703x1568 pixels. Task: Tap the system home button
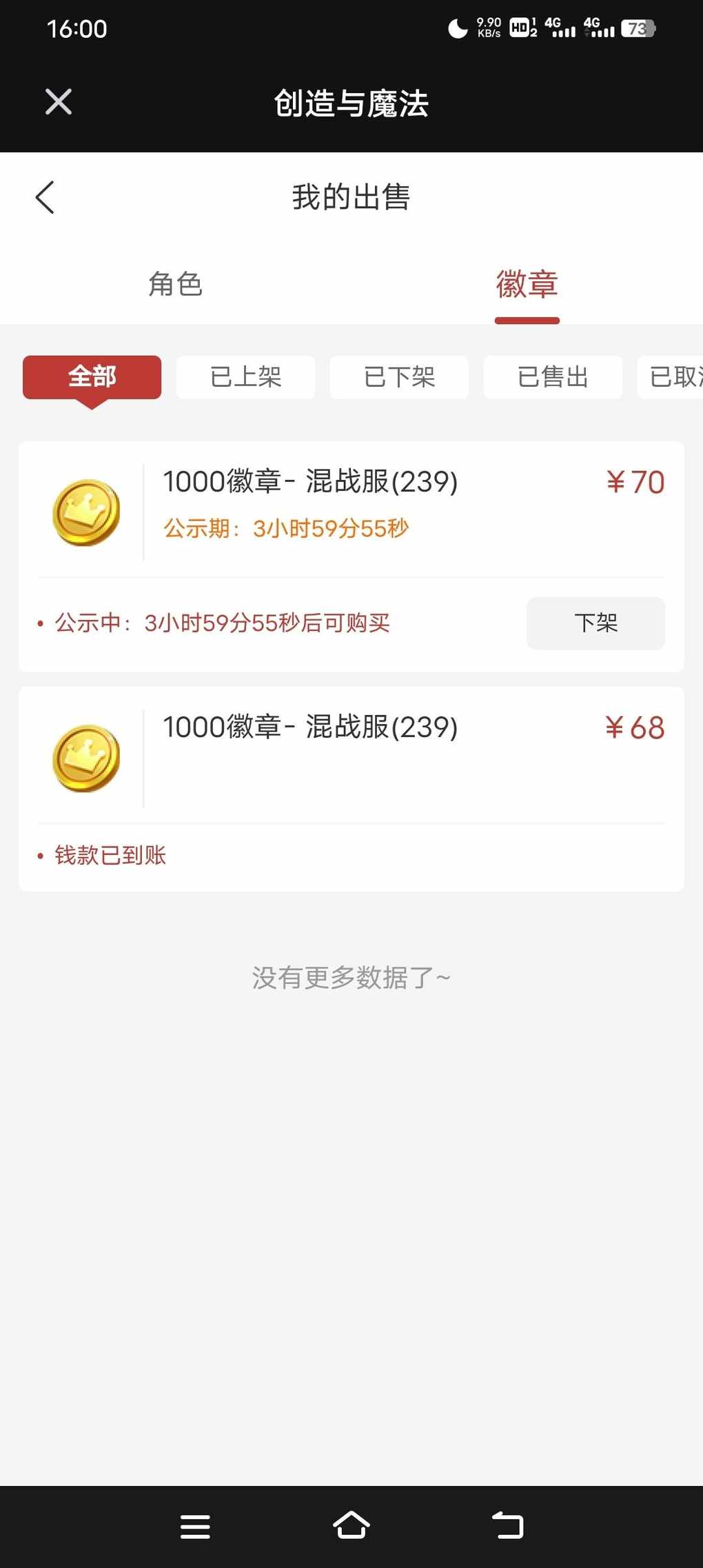click(x=351, y=1527)
